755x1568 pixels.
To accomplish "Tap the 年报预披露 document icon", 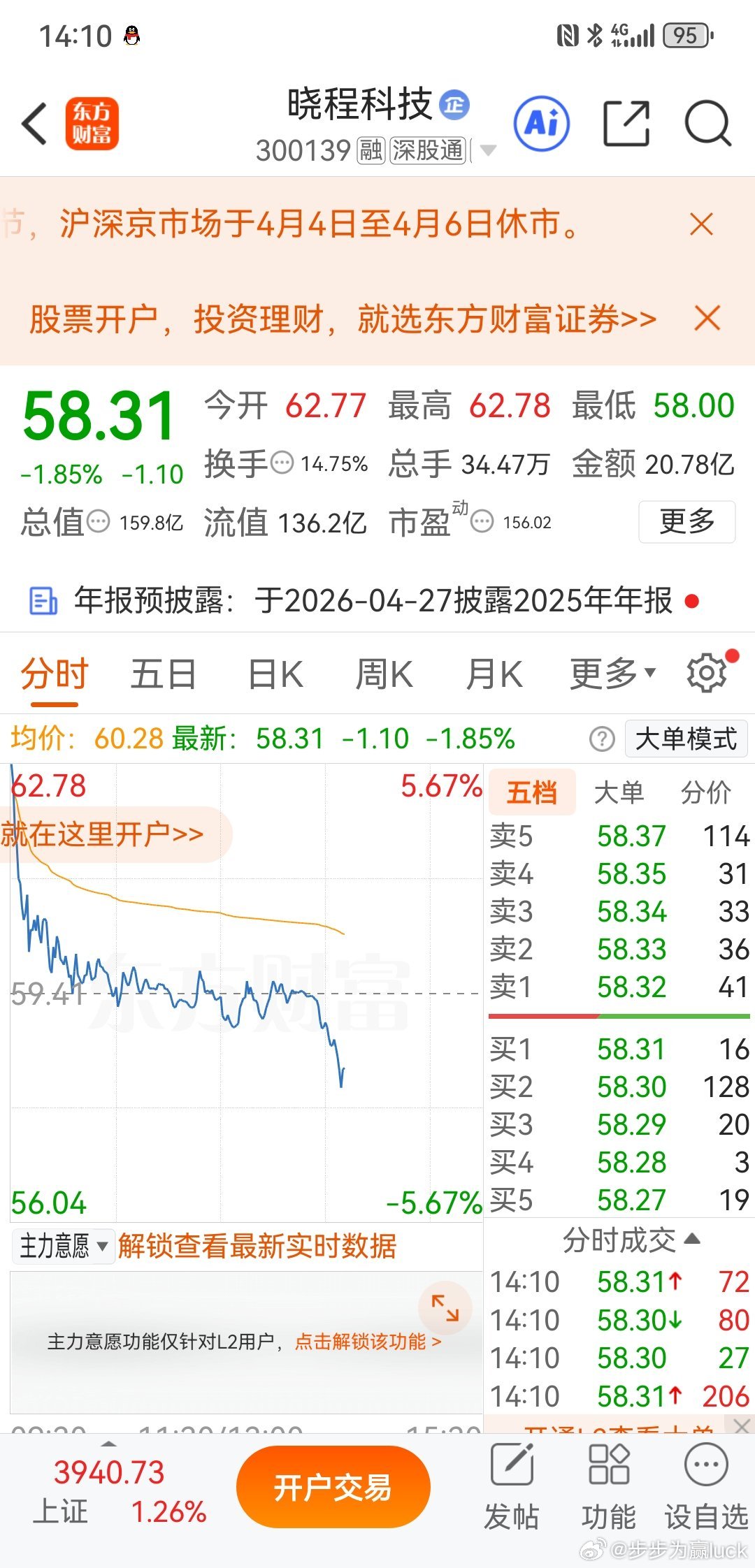I will point(43,600).
